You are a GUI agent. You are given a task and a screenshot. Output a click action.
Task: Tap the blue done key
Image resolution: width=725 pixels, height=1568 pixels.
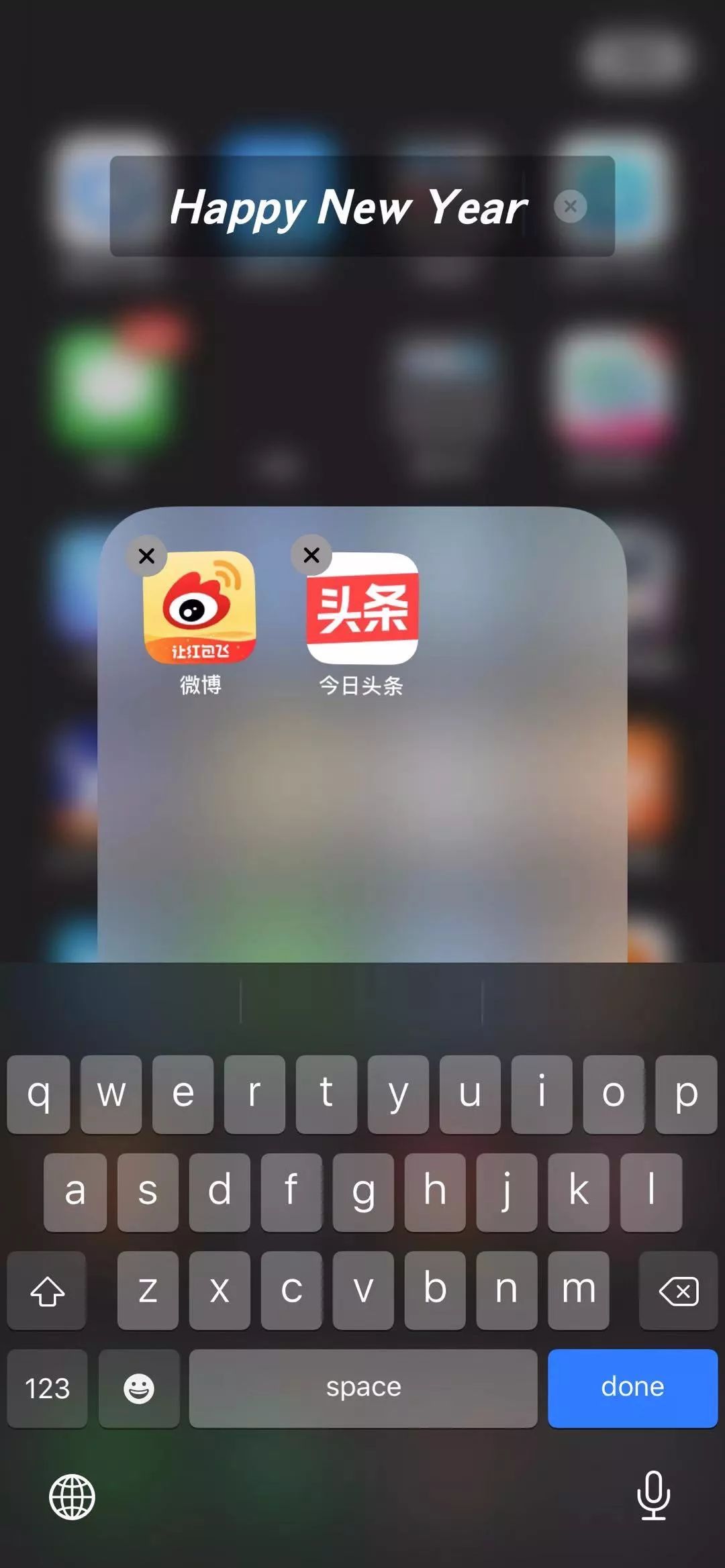point(632,1388)
